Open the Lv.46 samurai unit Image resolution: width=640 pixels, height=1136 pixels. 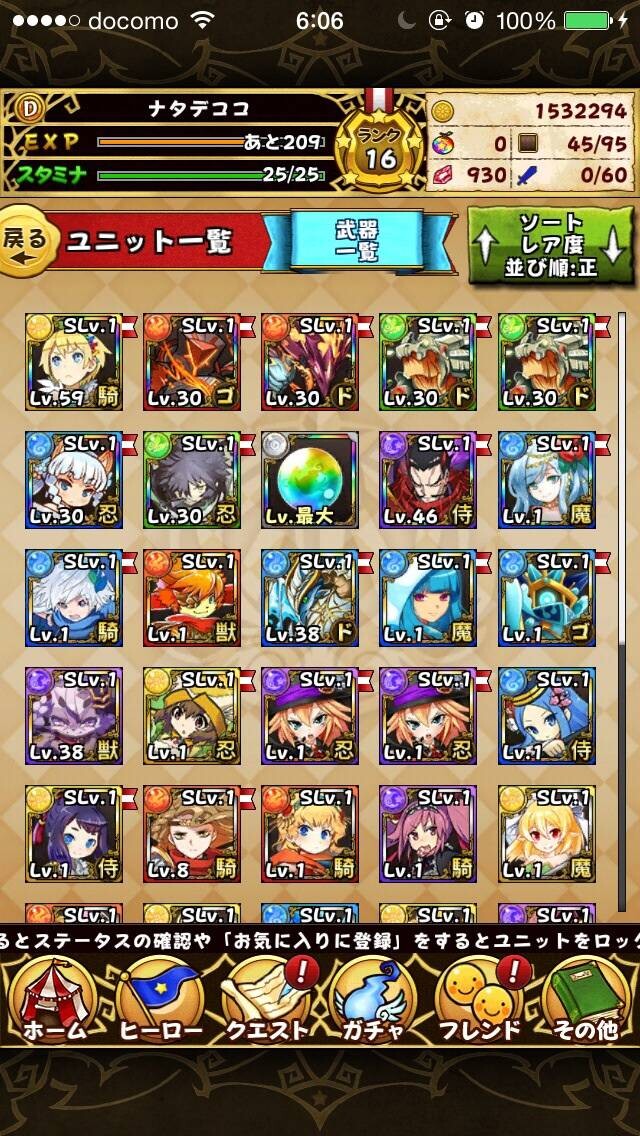click(x=428, y=480)
